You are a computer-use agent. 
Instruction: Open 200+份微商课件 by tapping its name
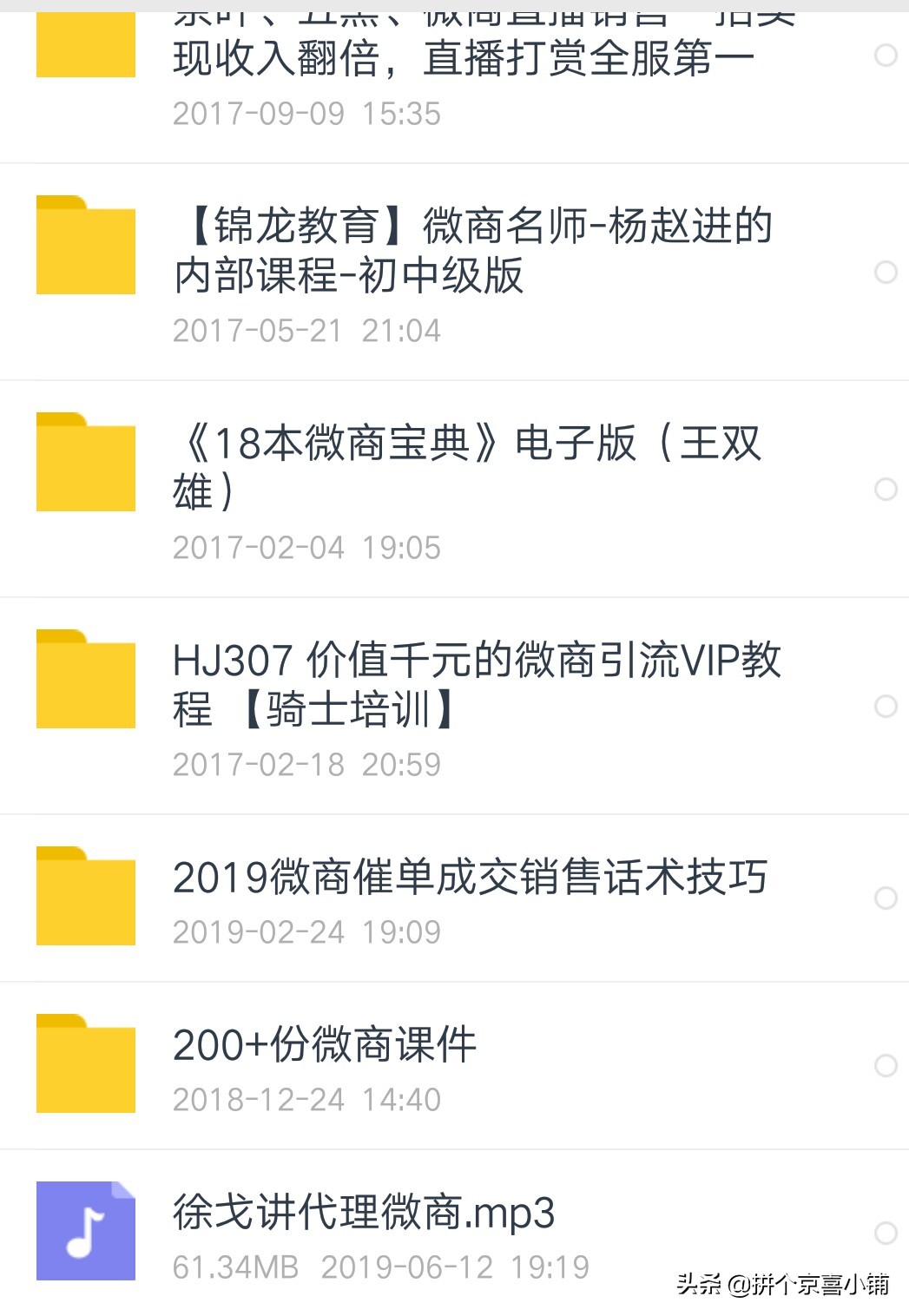tap(323, 1045)
